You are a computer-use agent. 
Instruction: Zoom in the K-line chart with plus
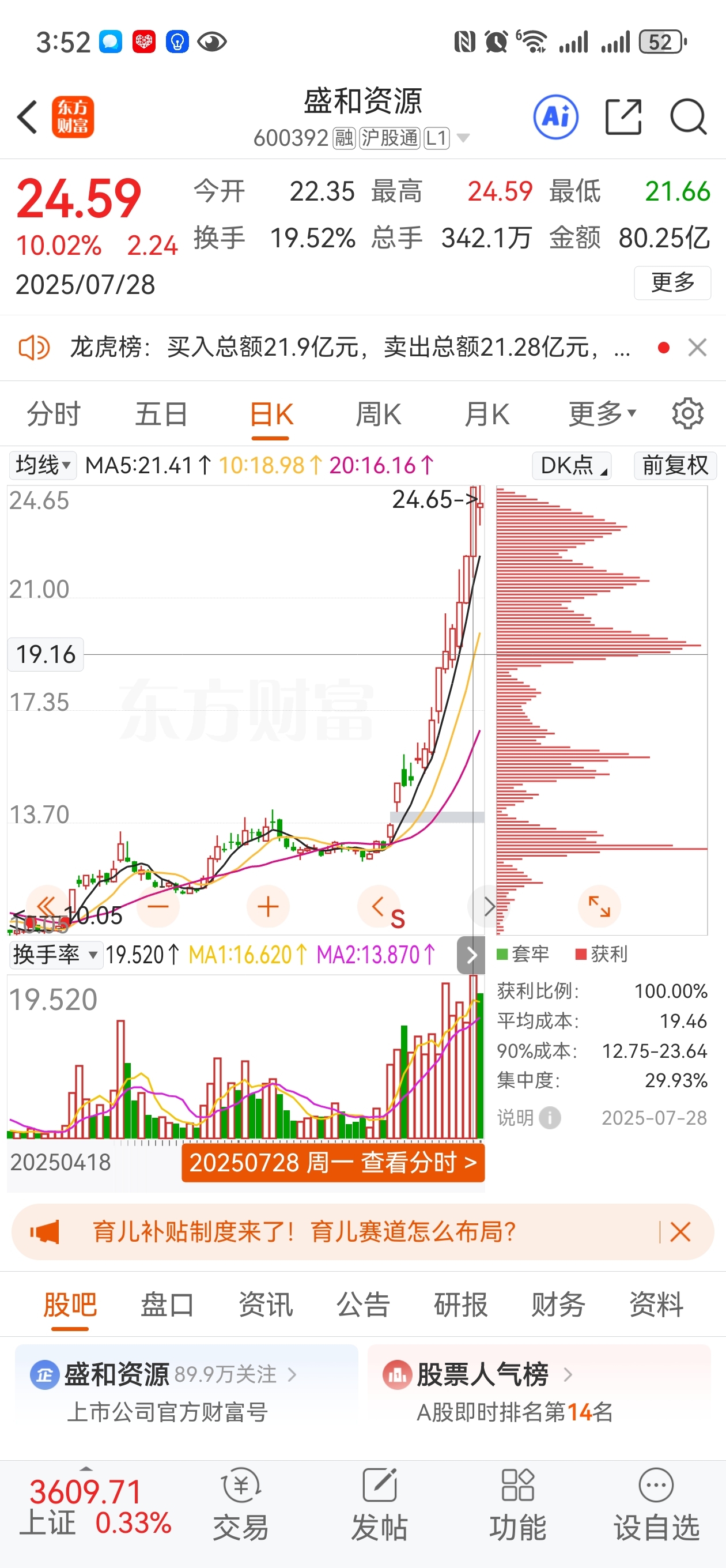[268, 906]
